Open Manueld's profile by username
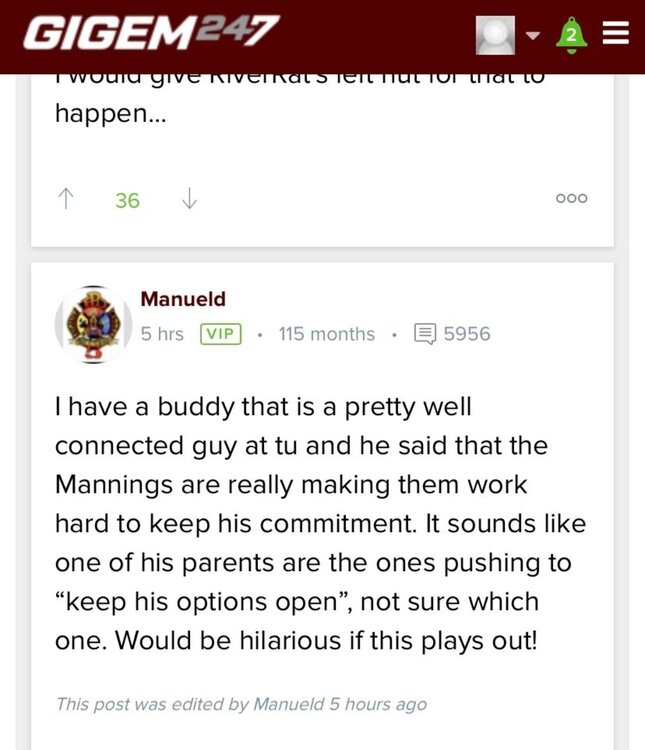The image size is (645, 750). (x=183, y=299)
